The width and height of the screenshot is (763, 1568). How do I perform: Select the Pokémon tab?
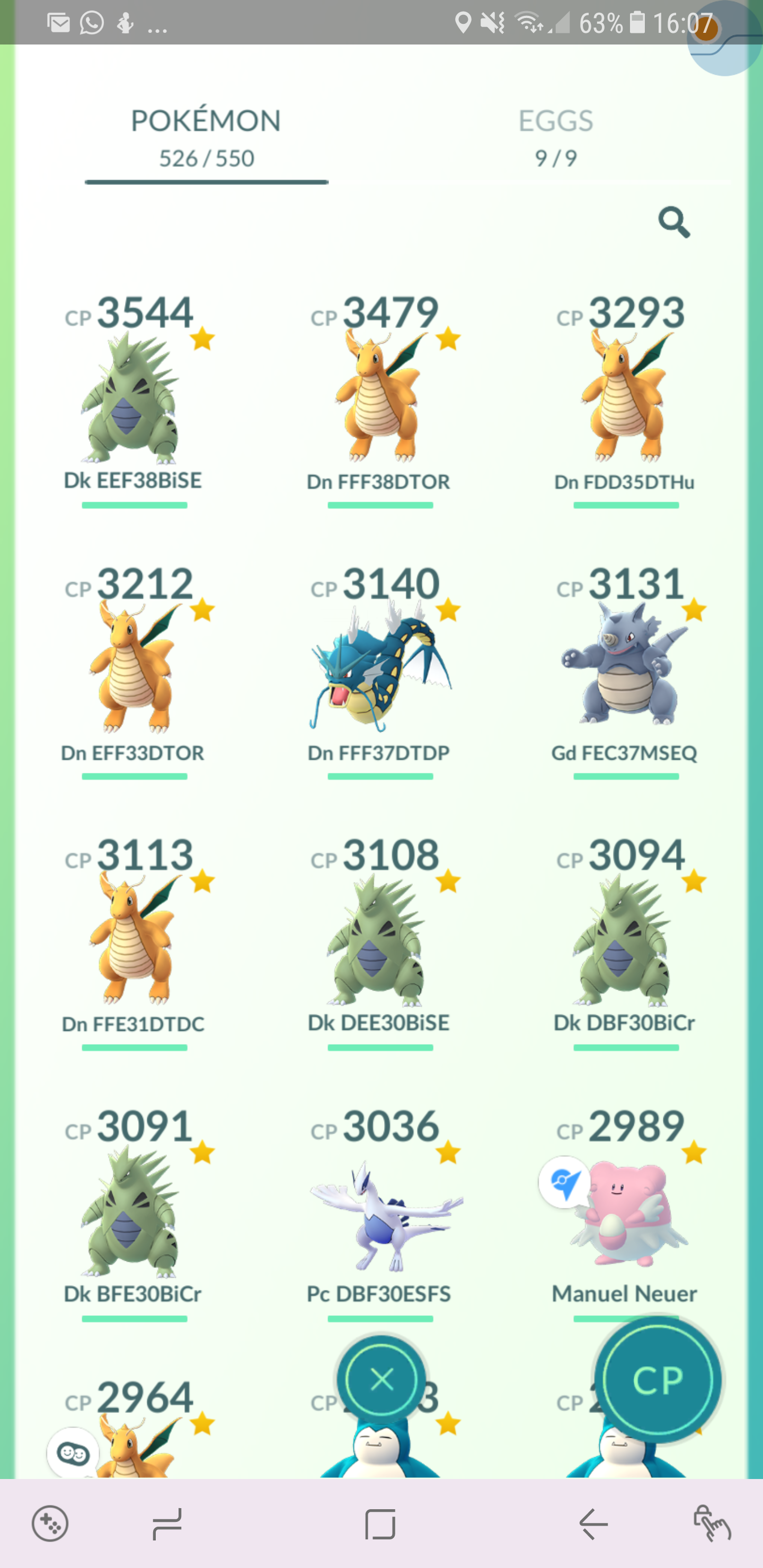[207, 138]
